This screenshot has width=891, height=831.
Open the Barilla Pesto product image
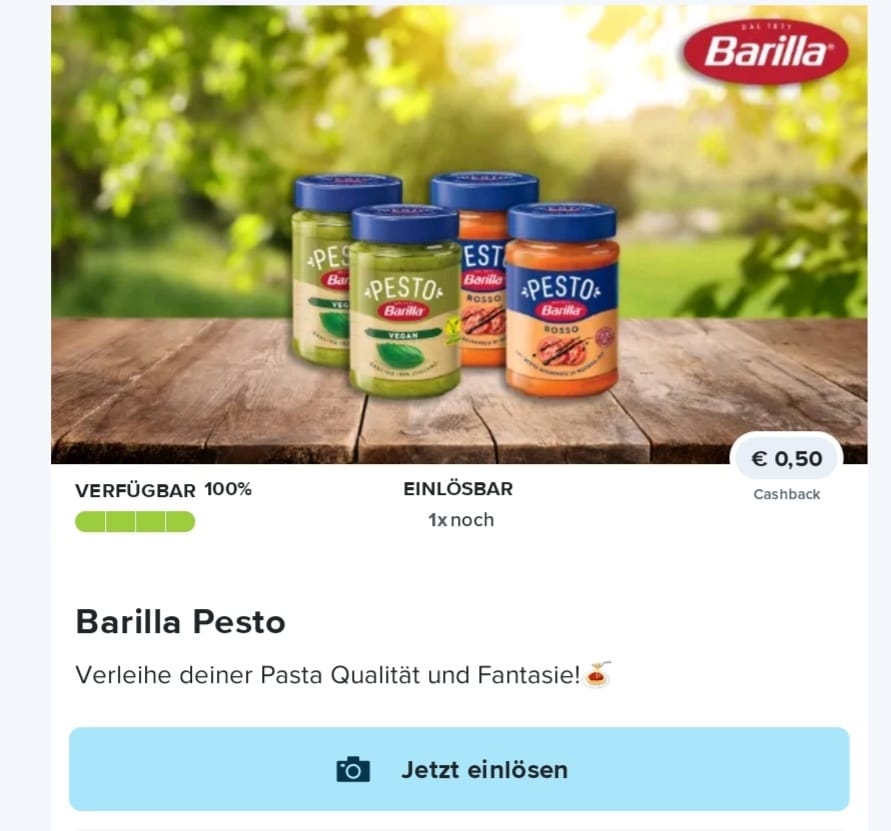459,235
